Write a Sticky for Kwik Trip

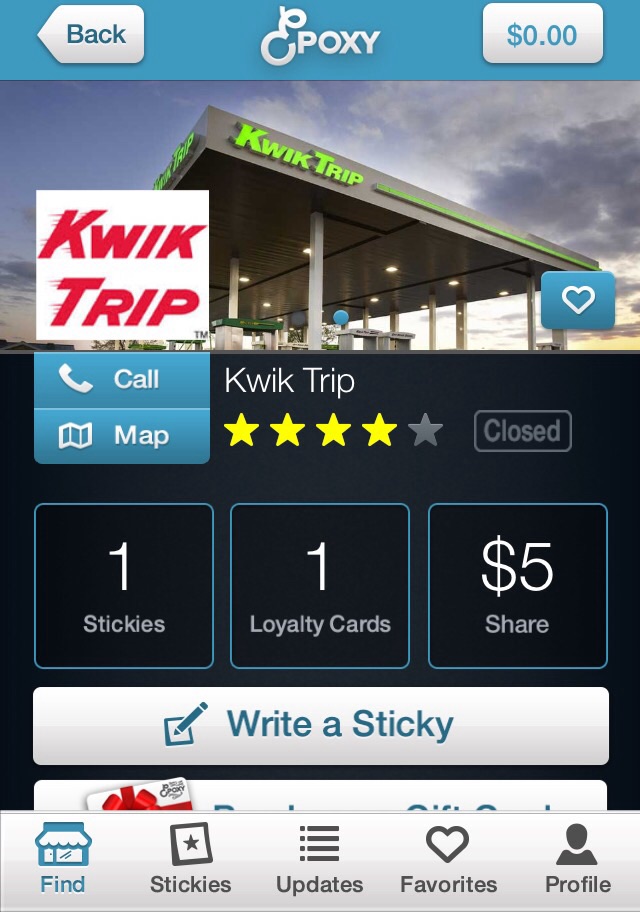(x=320, y=725)
